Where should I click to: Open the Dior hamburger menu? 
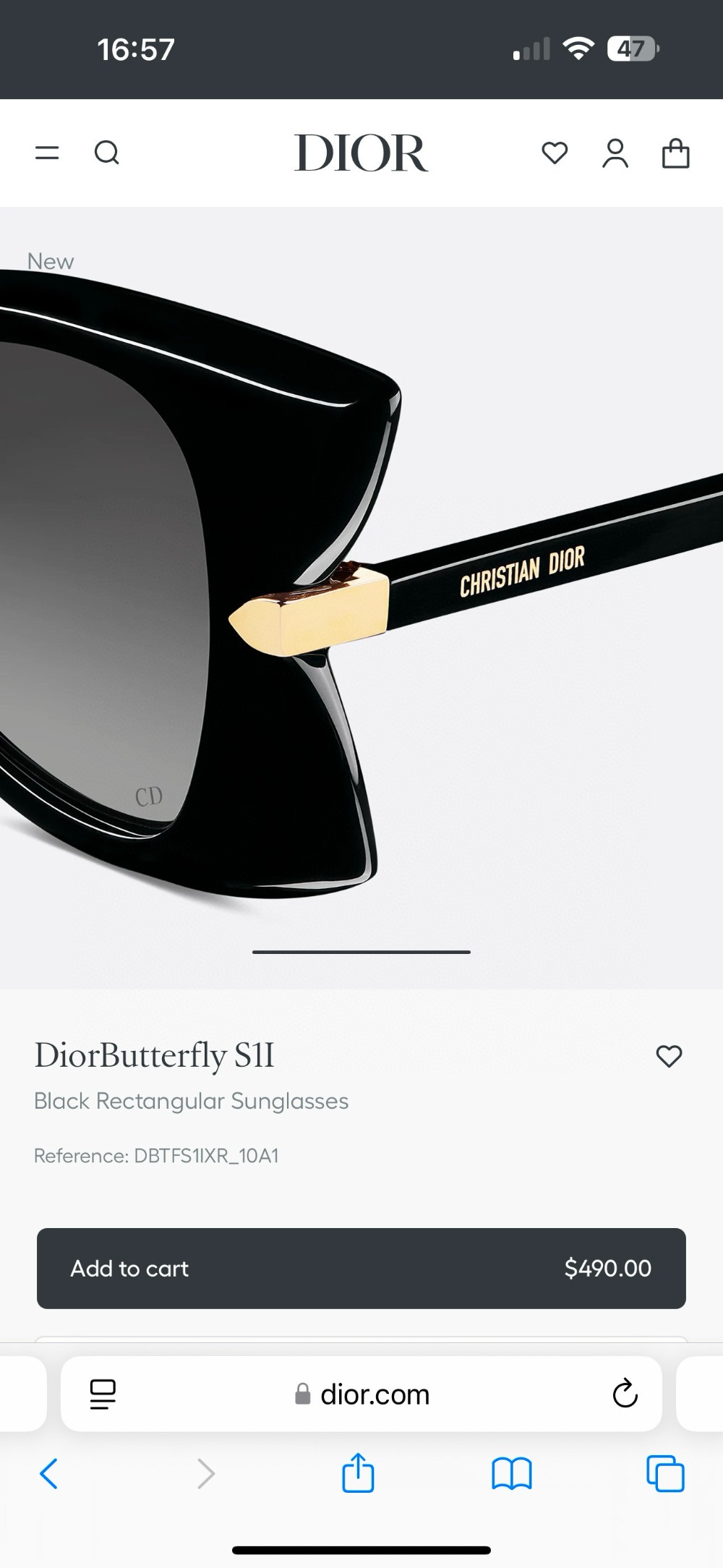[47, 153]
